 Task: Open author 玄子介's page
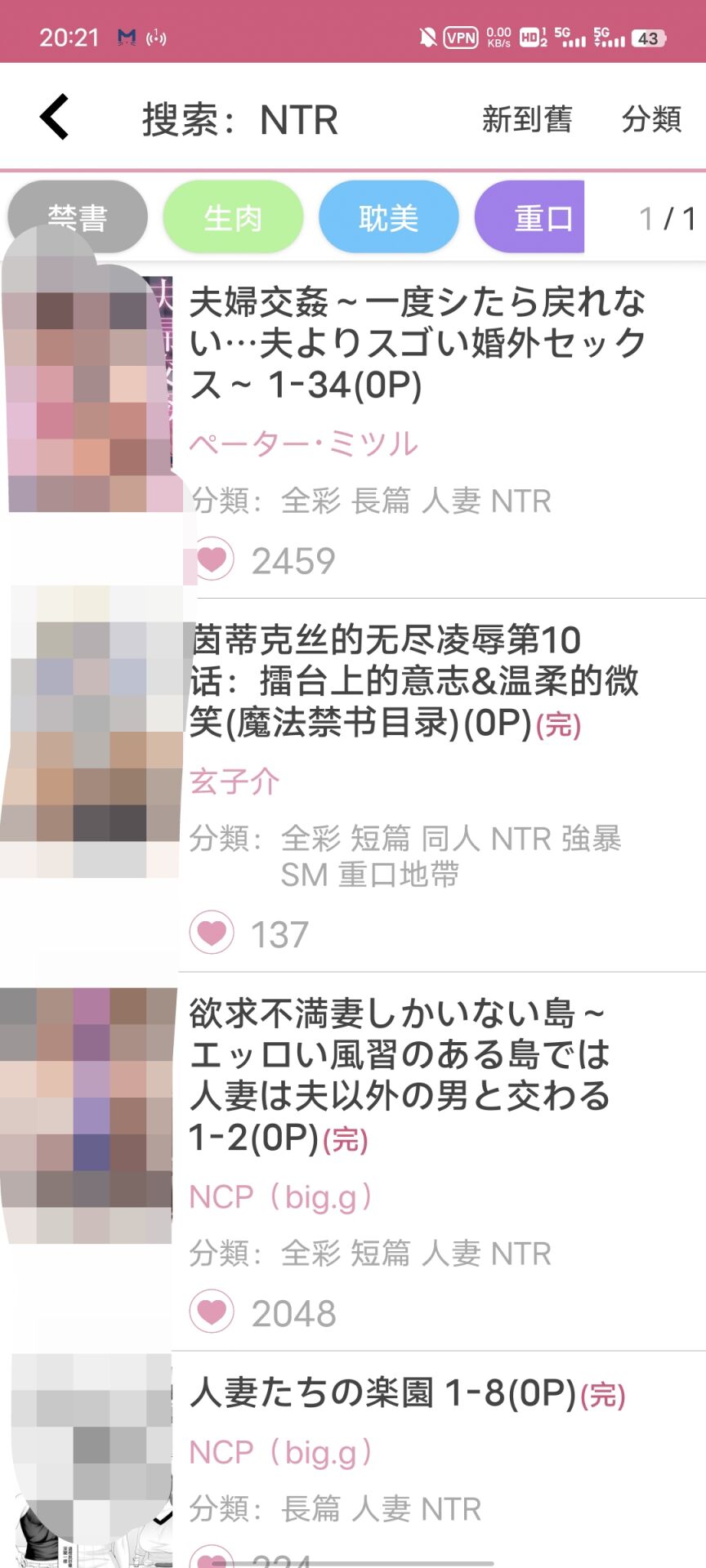pyautogui.click(x=235, y=782)
